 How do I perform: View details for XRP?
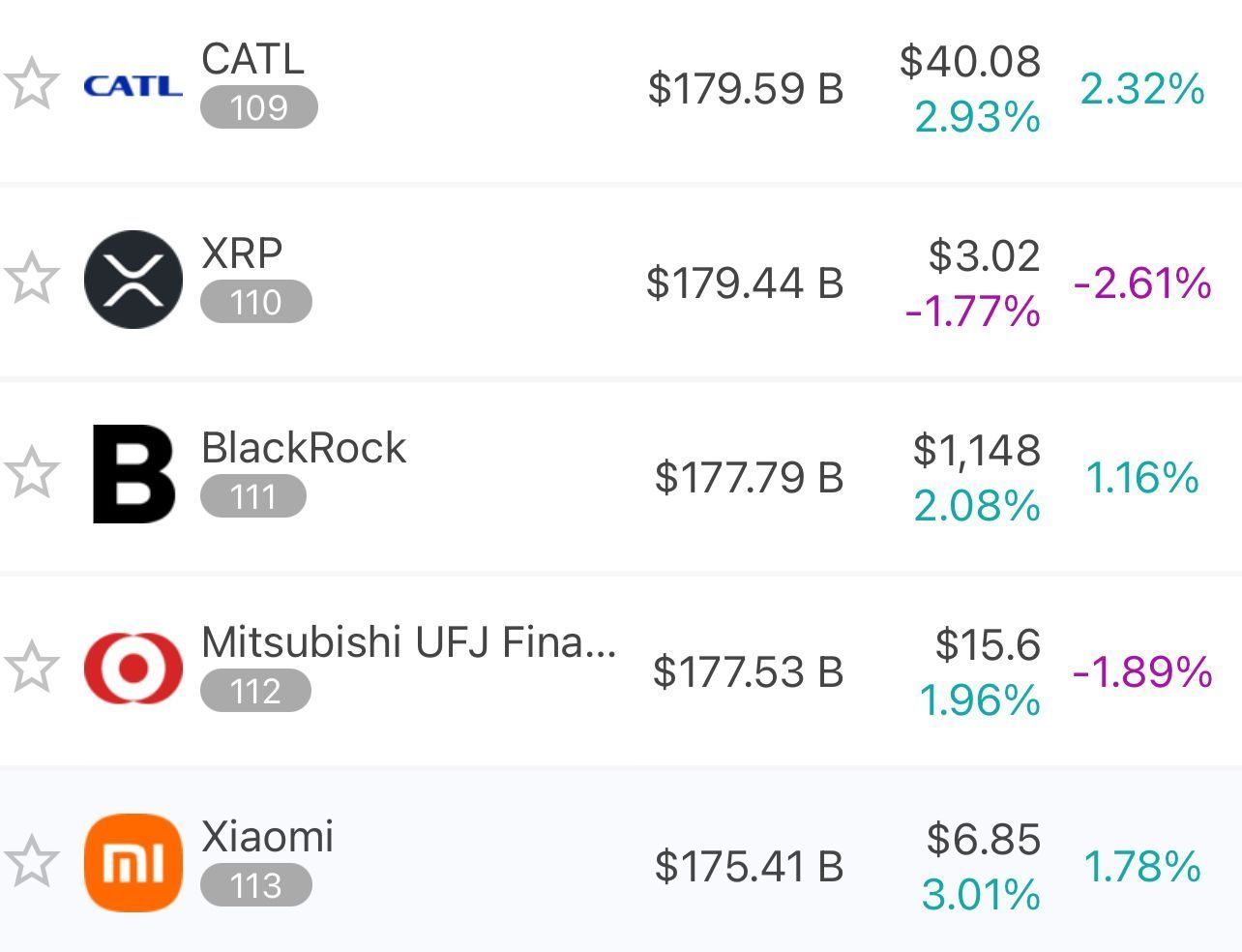point(242,254)
